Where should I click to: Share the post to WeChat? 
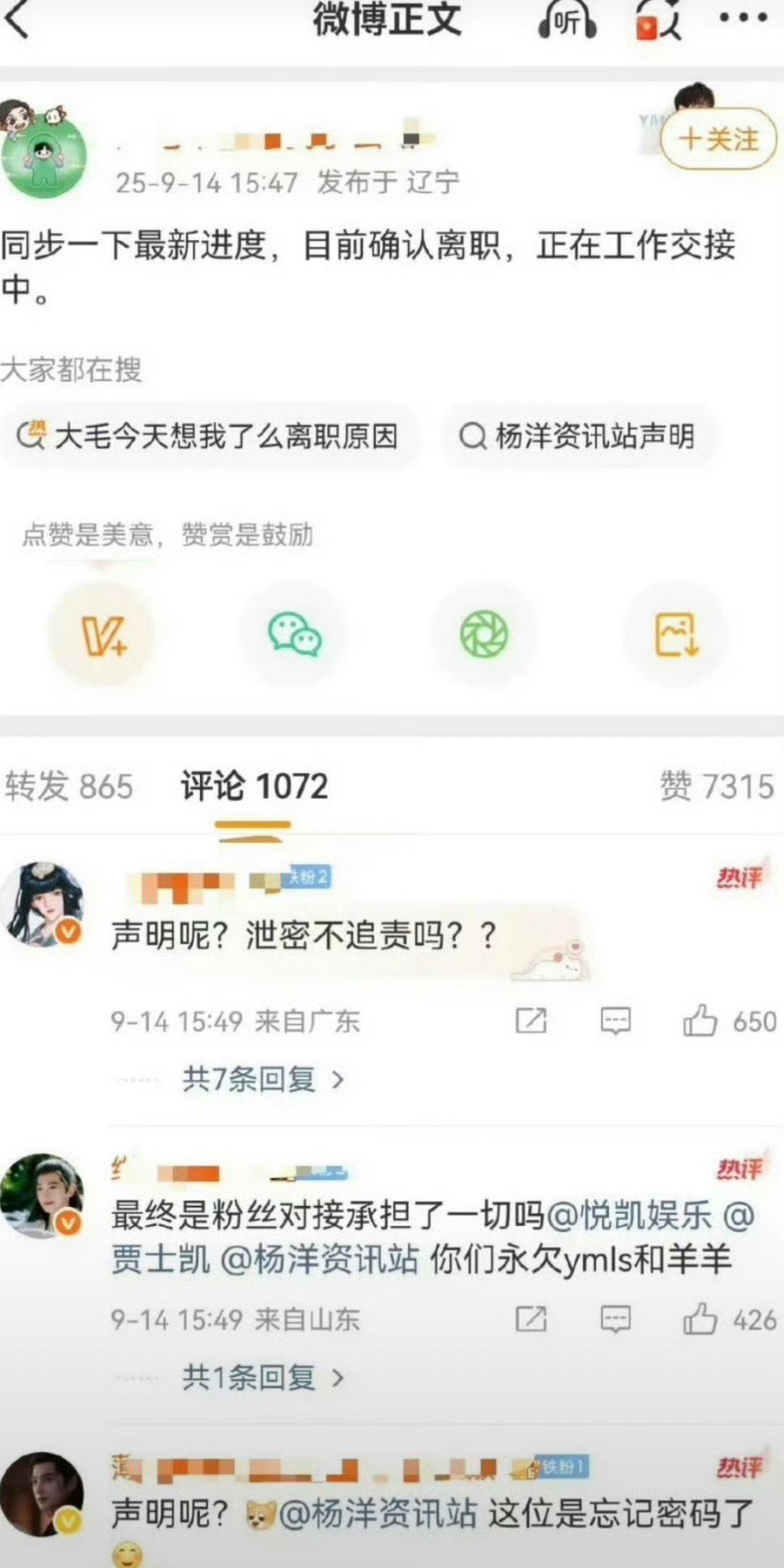[x=294, y=635]
